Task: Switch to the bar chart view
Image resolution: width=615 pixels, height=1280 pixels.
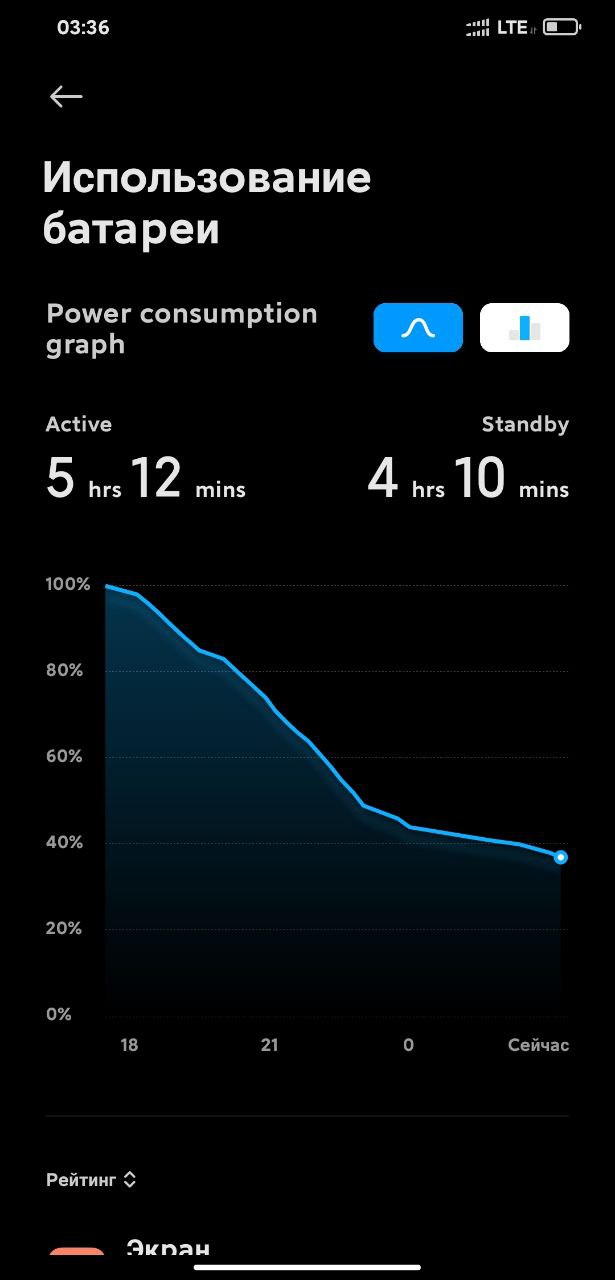Action: point(525,327)
